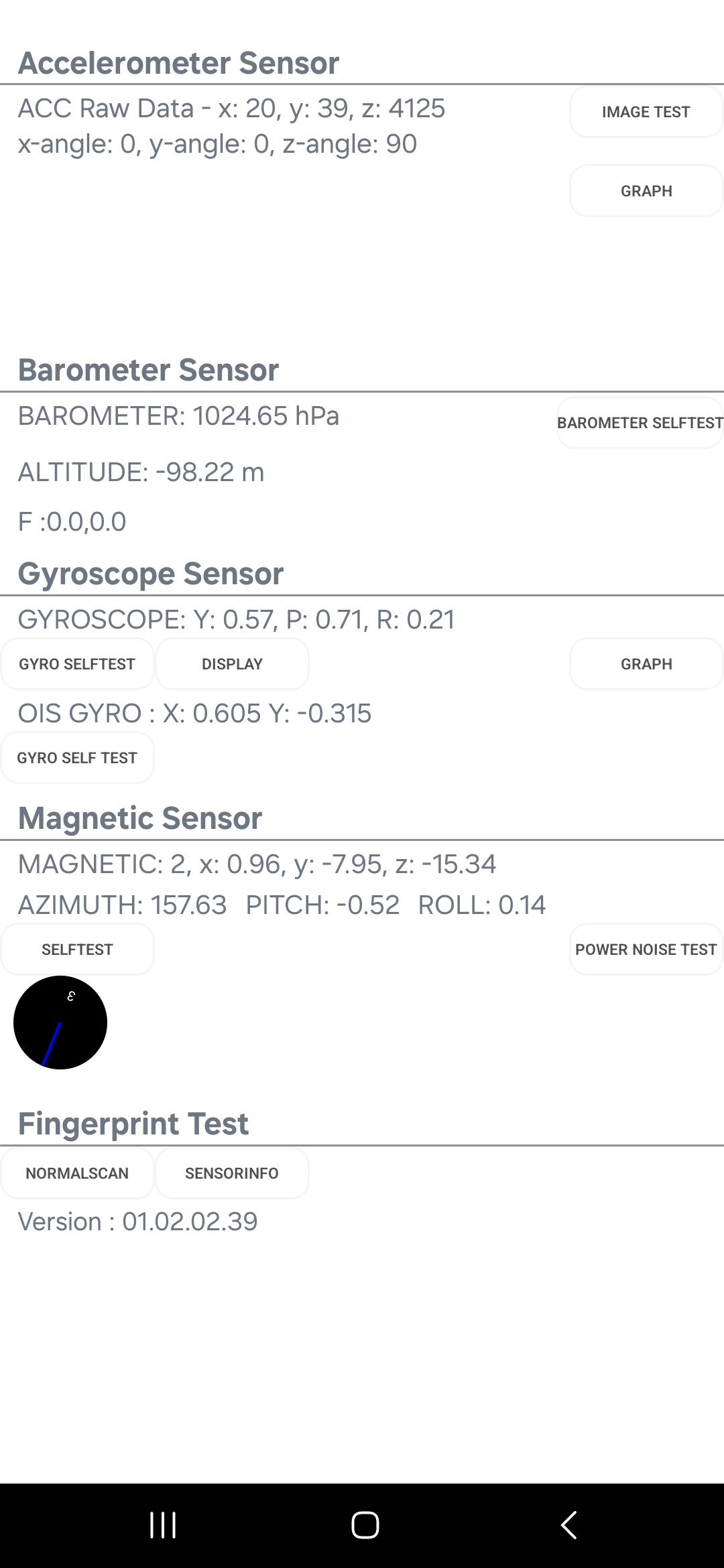
Task: Open the accelerometer GRAPH
Action: pyautogui.click(x=646, y=191)
